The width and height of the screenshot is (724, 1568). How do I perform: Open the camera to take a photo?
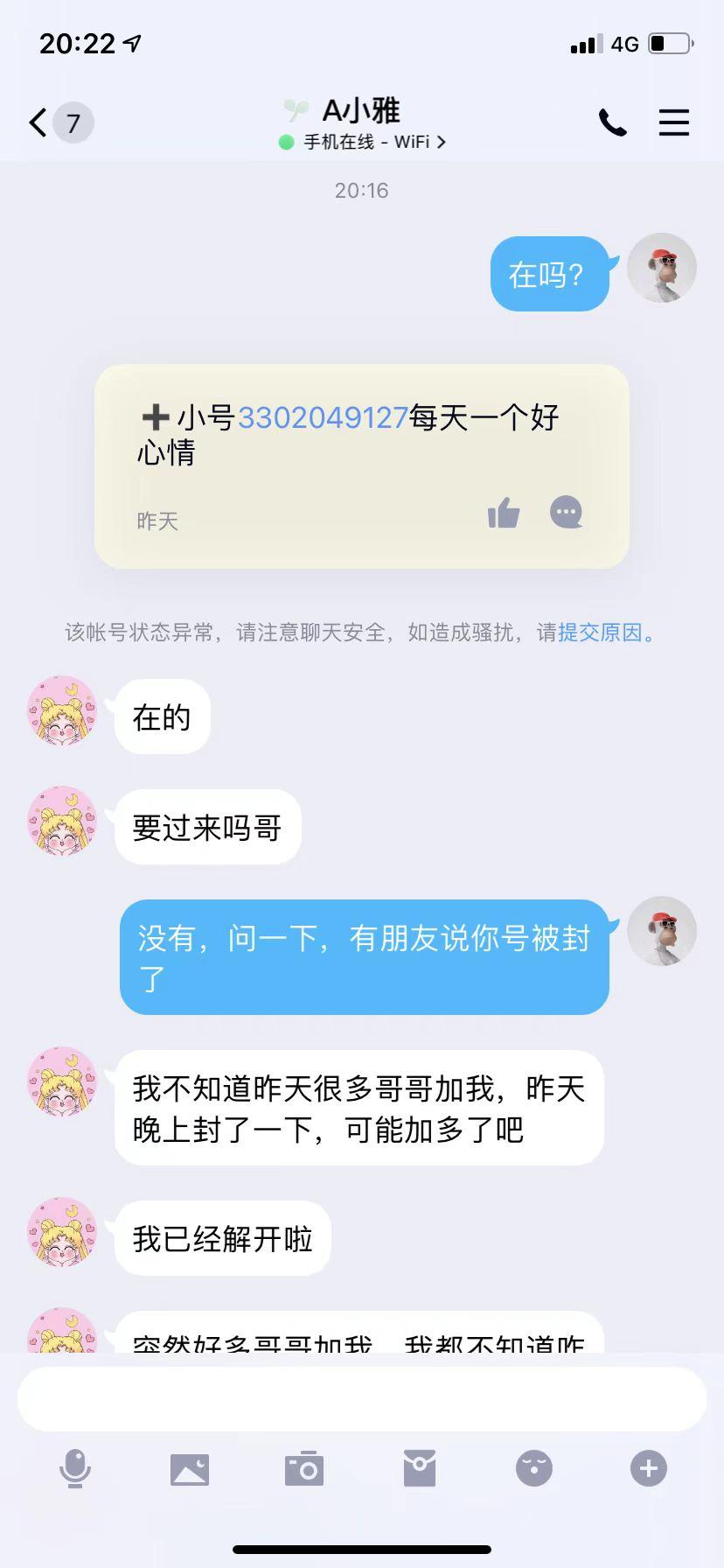coord(304,1468)
